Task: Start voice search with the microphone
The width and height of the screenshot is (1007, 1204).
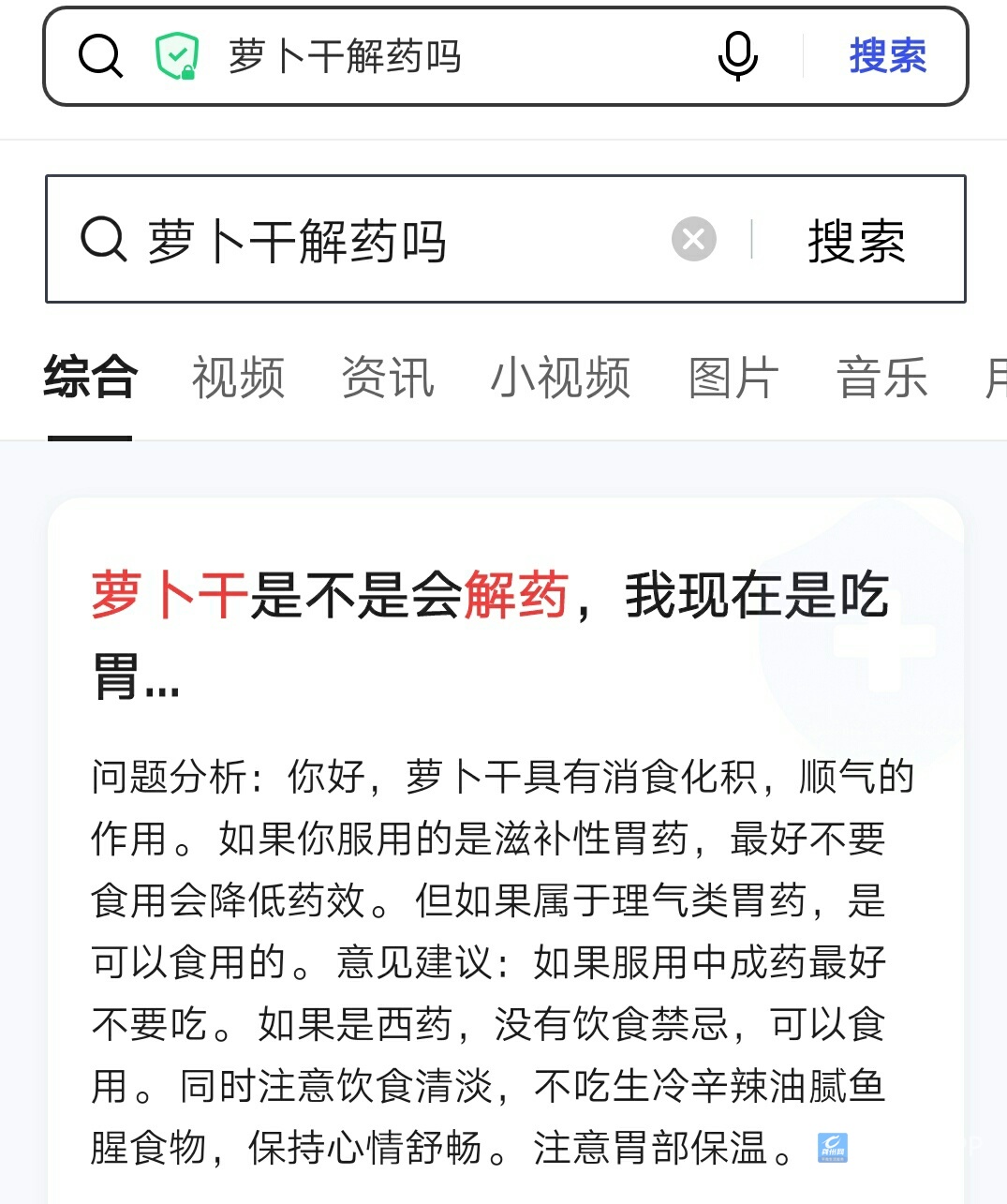Action: 737,56
